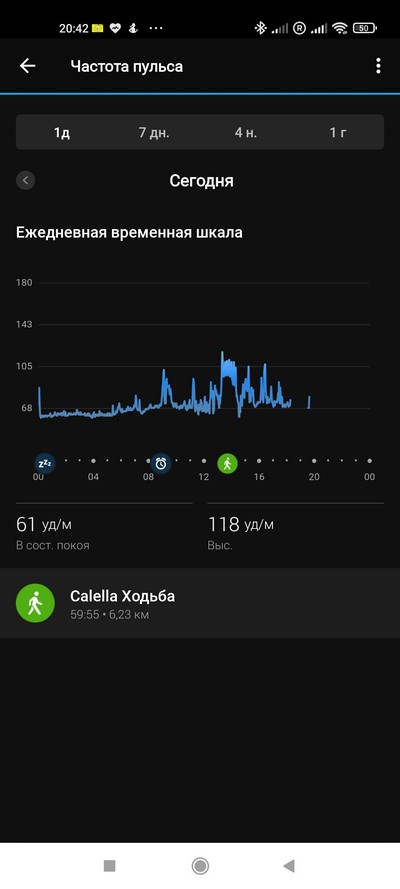Tap the walking activity timeline marker
The width and height of the screenshot is (400, 889).
[x=228, y=463]
